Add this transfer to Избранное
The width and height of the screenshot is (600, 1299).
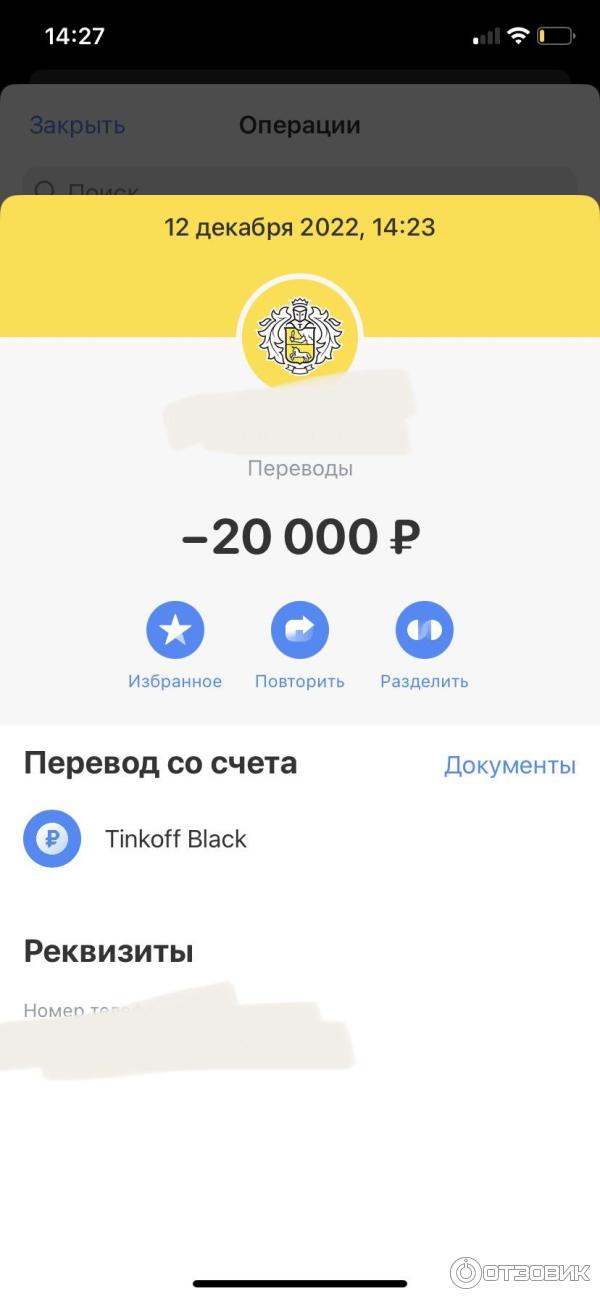[175, 631]
